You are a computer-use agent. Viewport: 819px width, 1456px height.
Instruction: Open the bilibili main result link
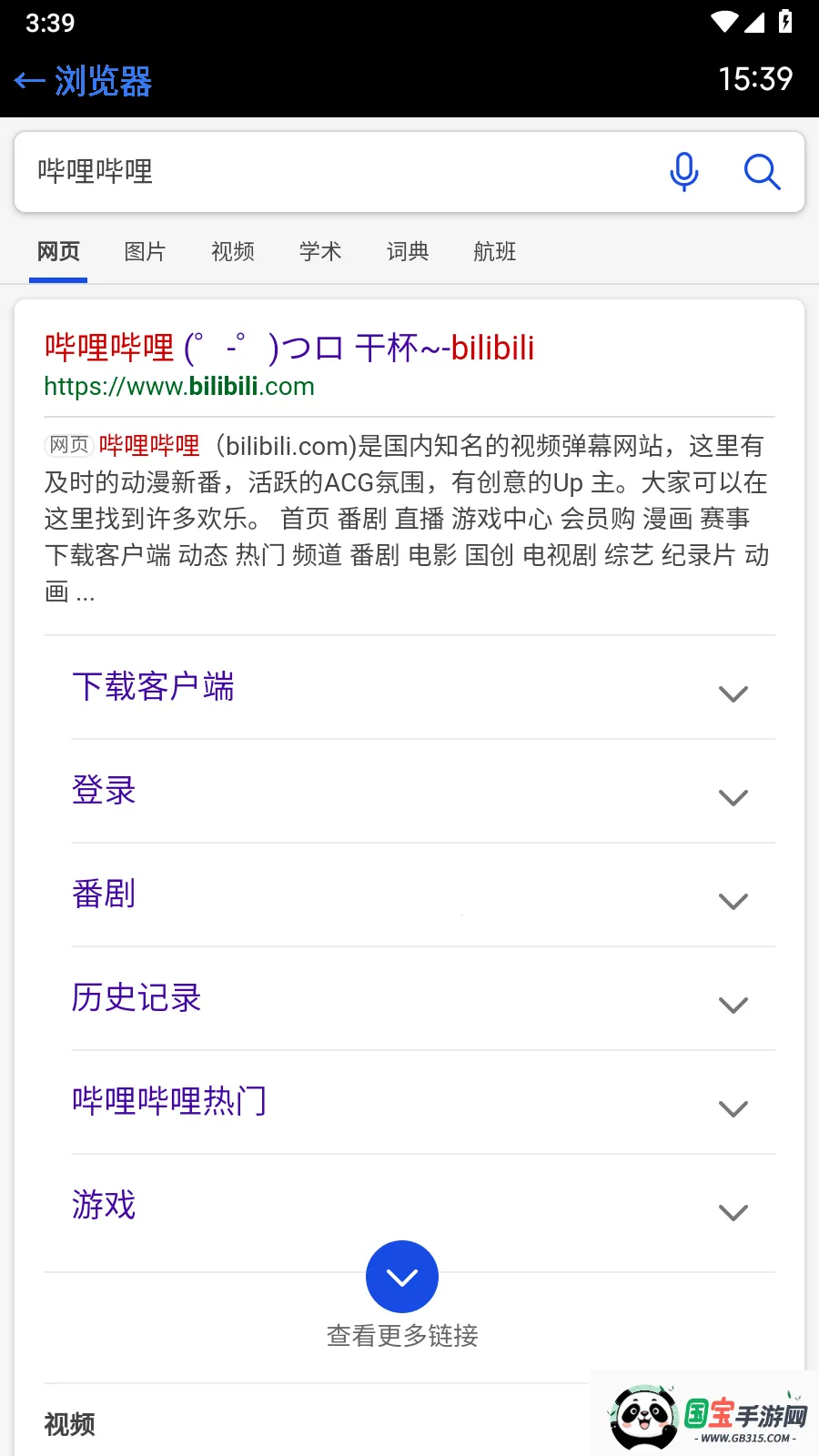[x=288, y=348]
